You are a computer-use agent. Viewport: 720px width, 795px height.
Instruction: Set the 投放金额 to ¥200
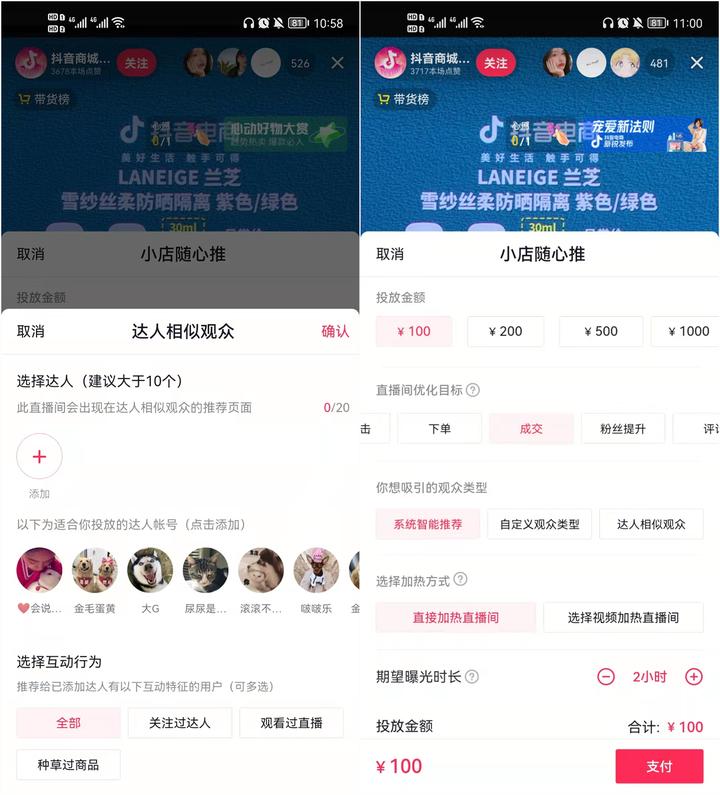[x=505, y=331]
